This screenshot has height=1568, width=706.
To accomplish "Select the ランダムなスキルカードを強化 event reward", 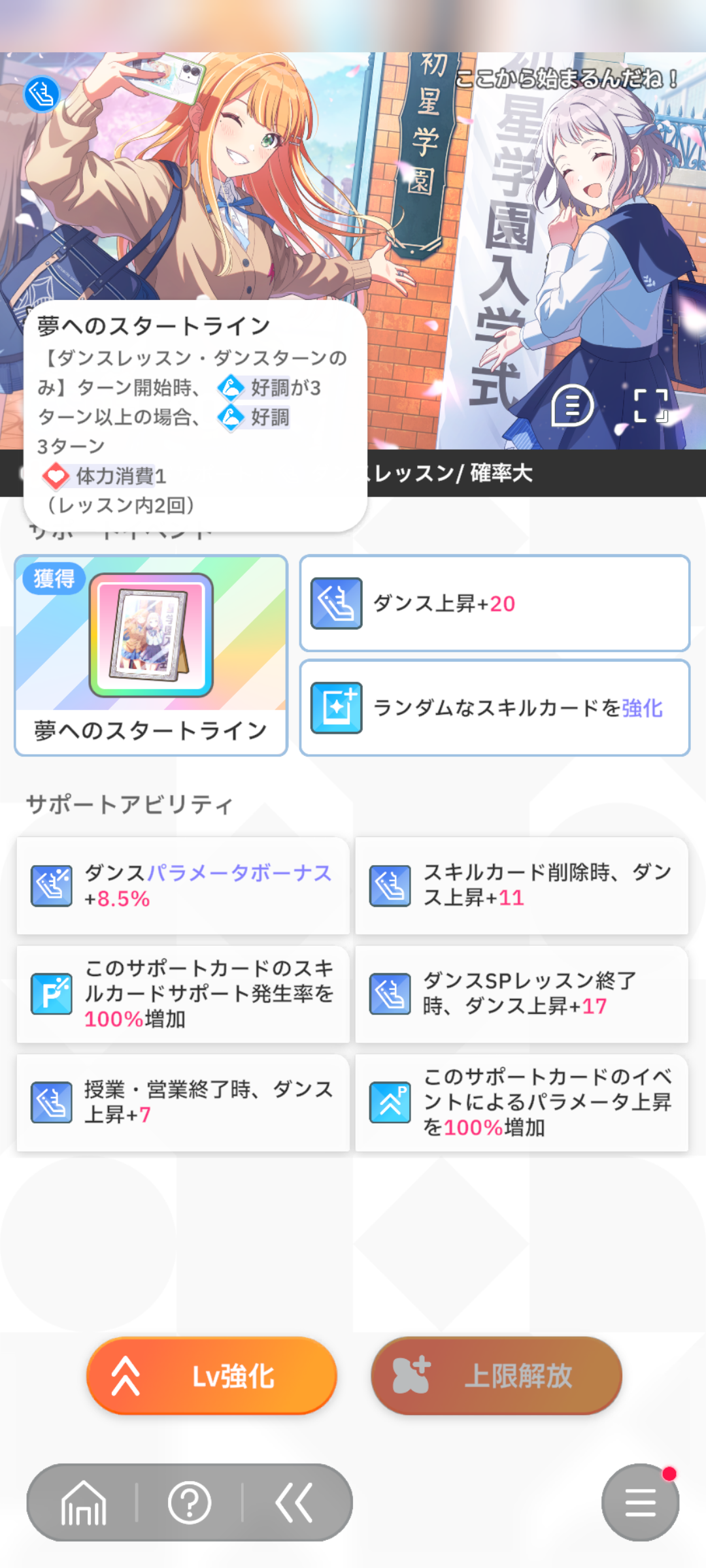I will click(x=495, y=708).
